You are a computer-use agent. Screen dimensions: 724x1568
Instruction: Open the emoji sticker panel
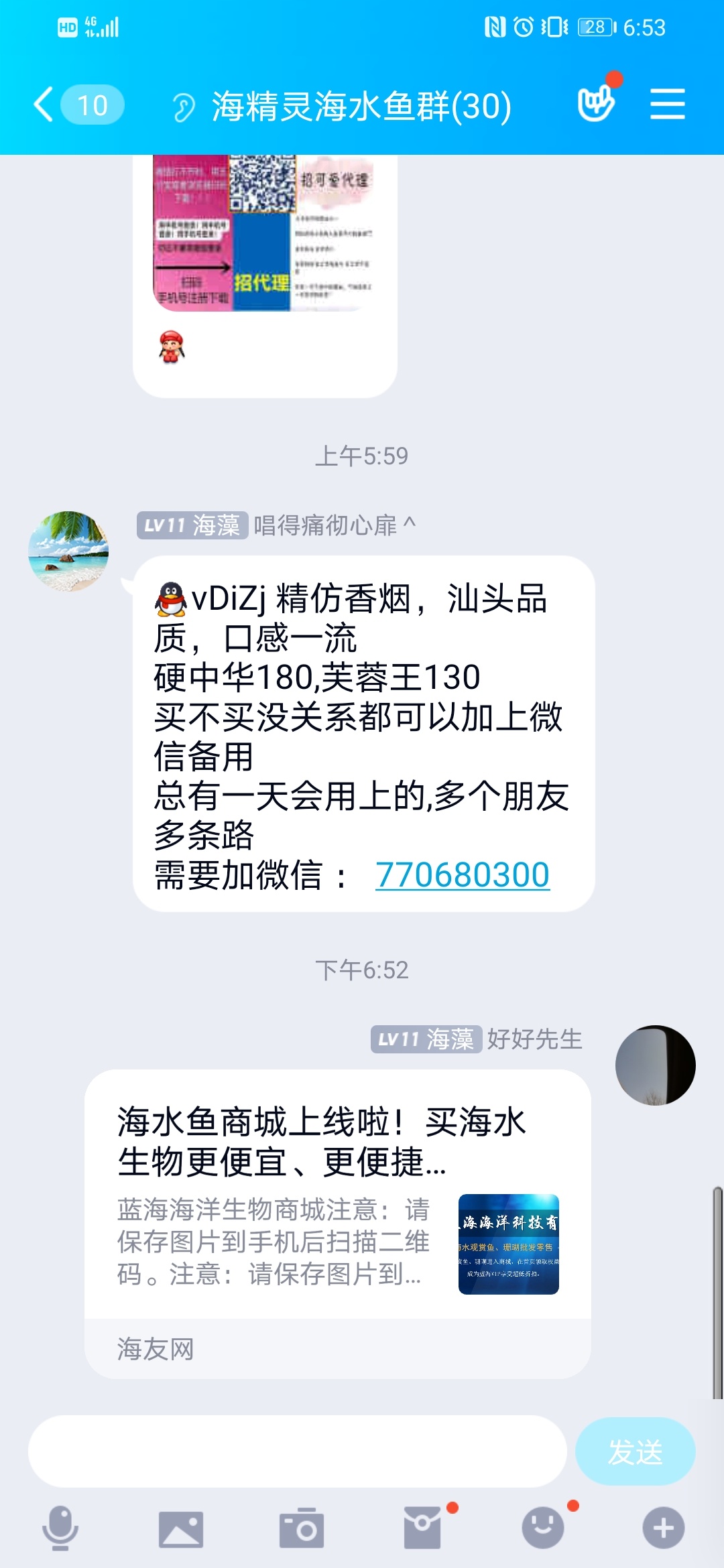[543, 1528]
